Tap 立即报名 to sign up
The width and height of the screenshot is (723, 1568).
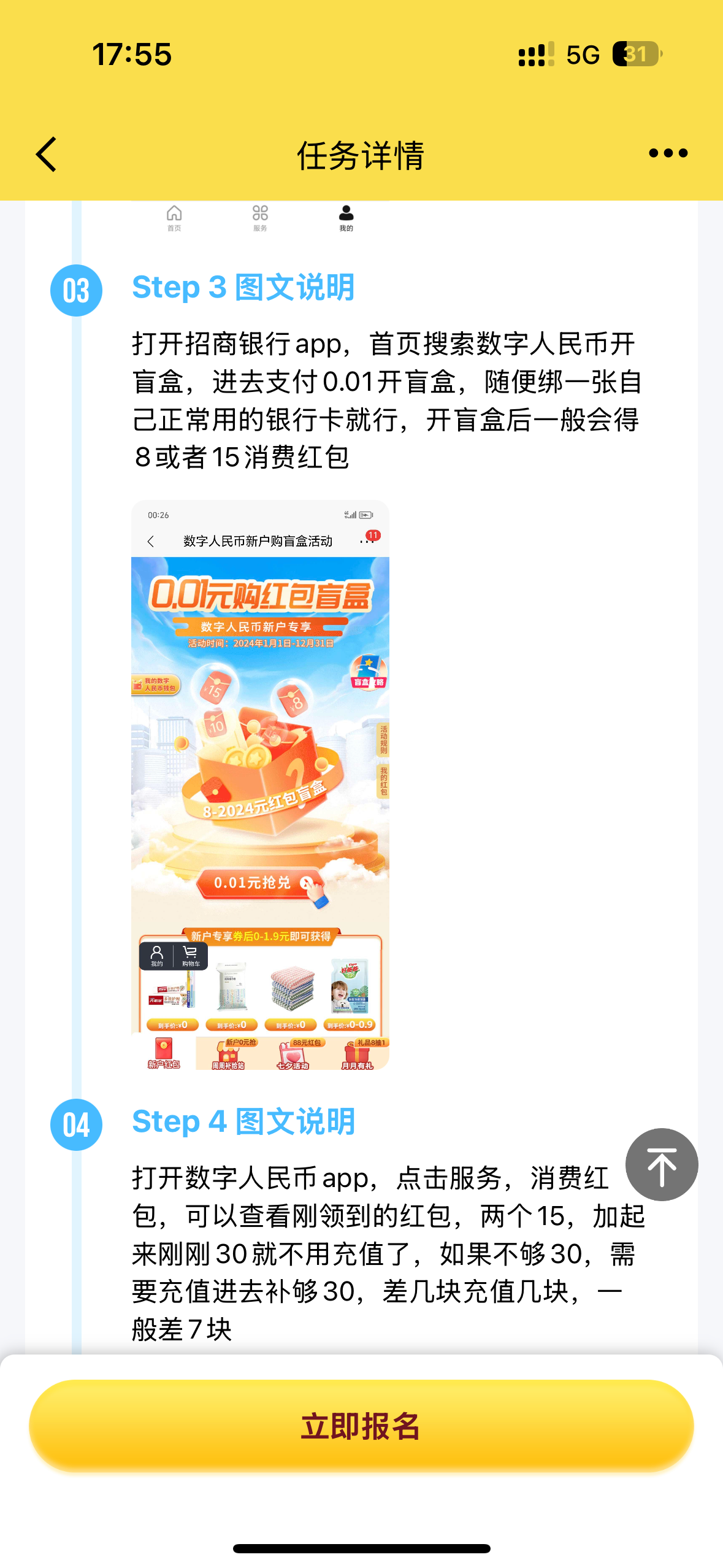point(361,1426)
